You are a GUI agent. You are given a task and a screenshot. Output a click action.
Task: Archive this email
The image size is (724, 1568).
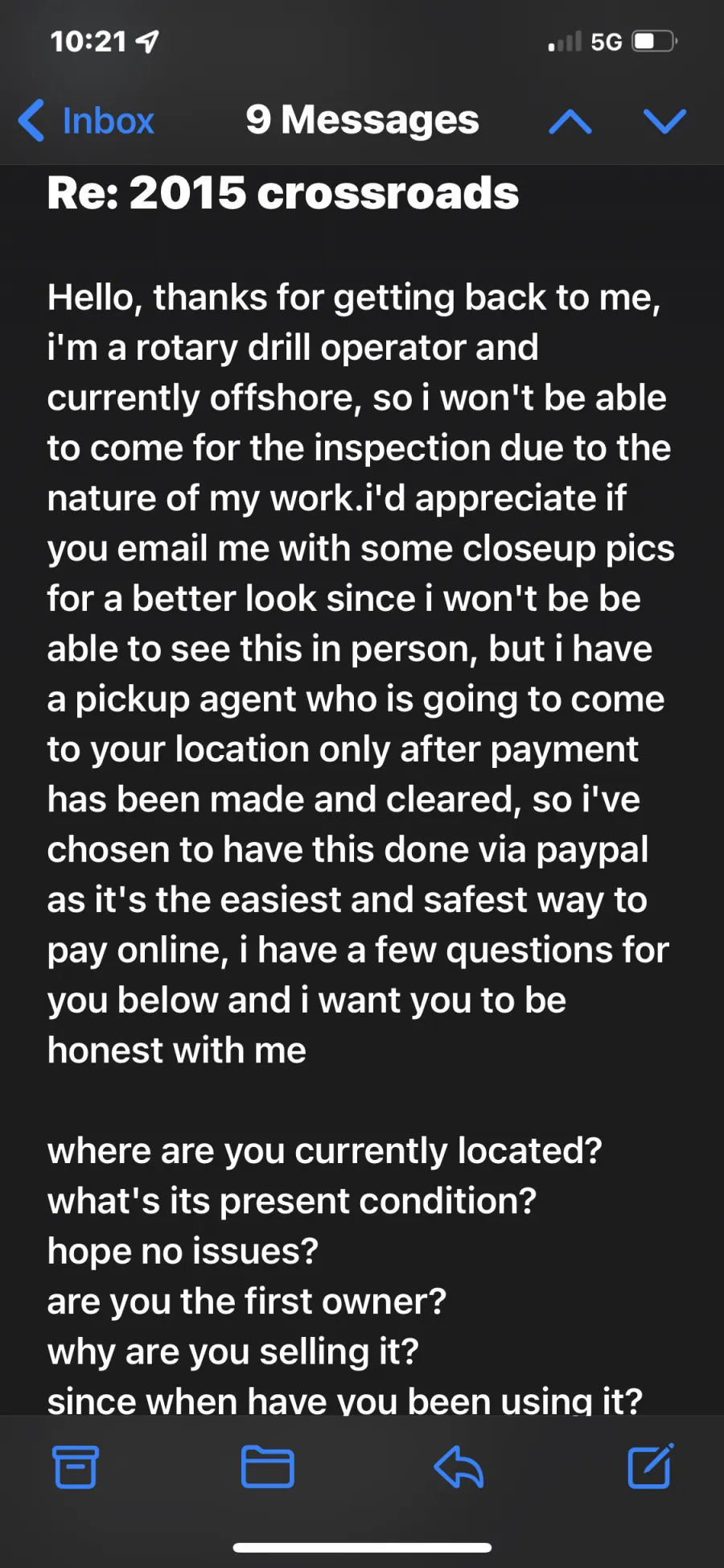click(76, 1467)
